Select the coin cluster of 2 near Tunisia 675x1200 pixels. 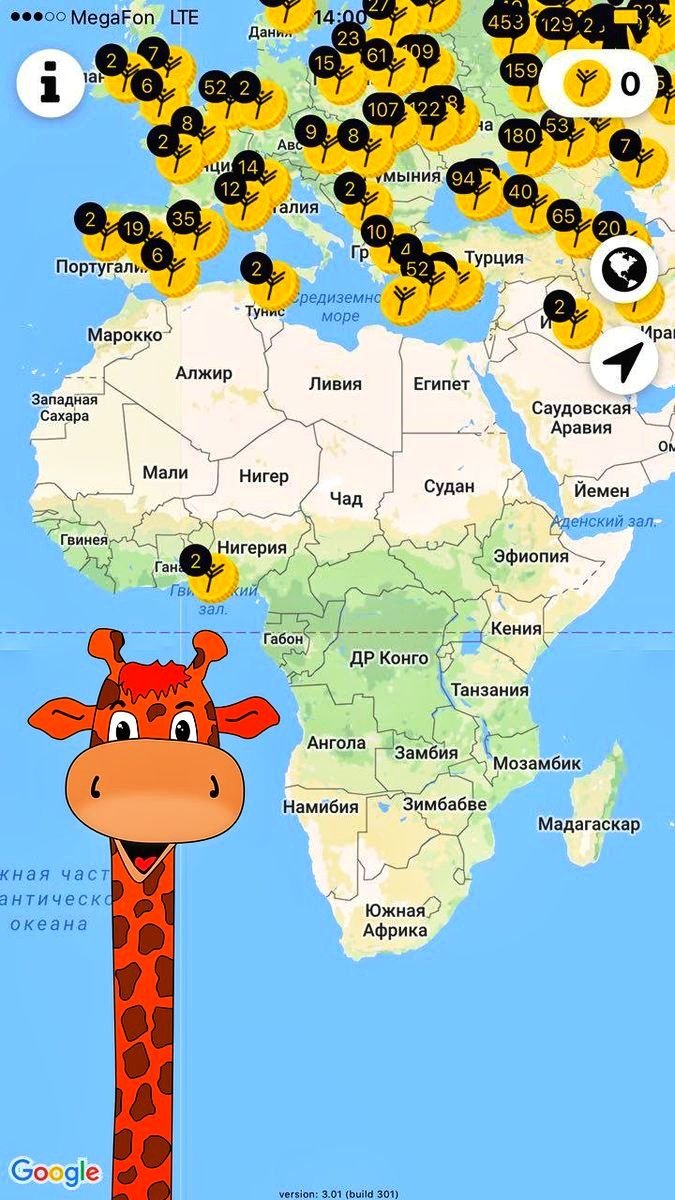(270, 281)
